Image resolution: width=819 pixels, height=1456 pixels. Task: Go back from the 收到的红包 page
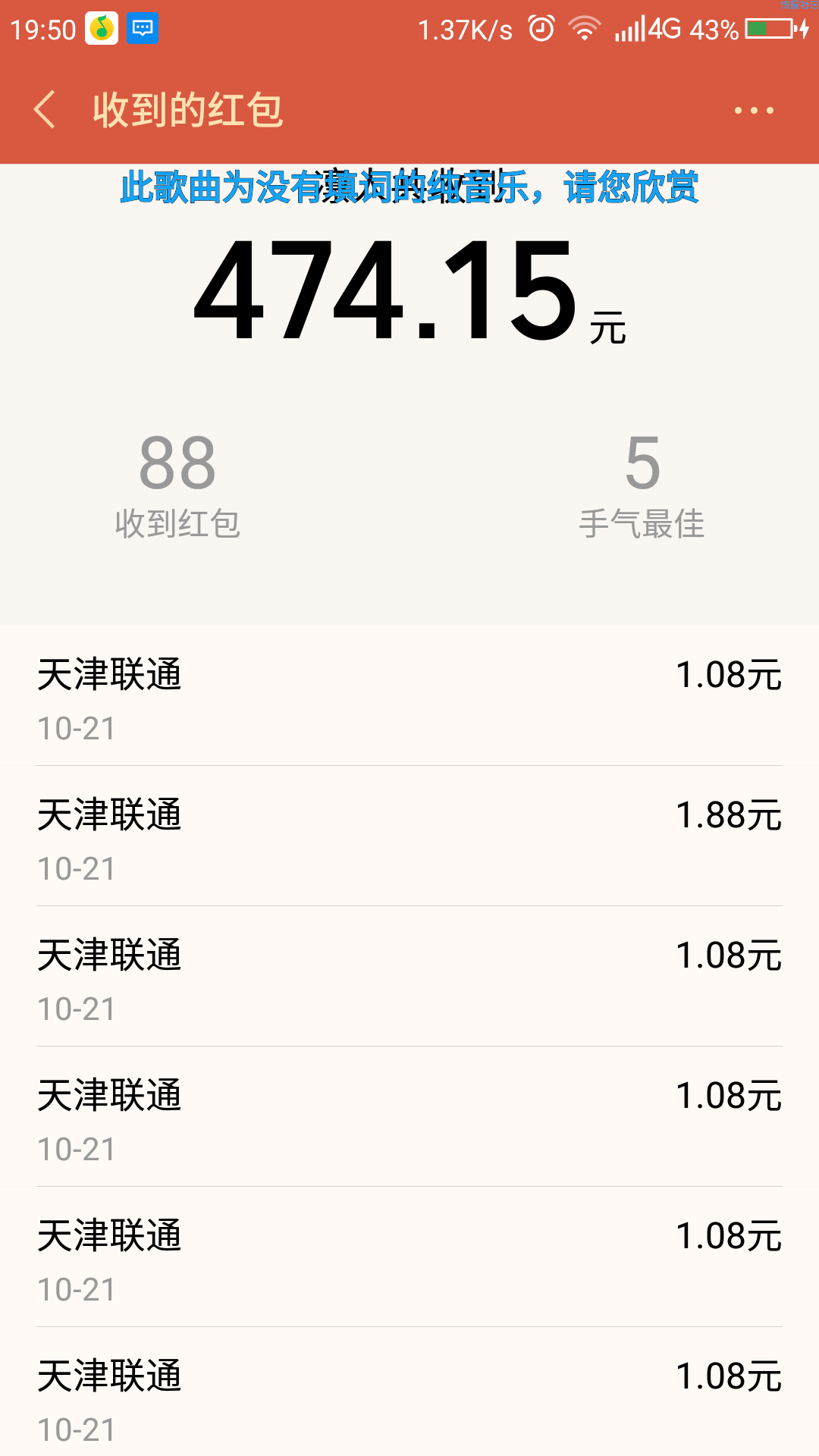pyautogui.click(x=45, y=110)
